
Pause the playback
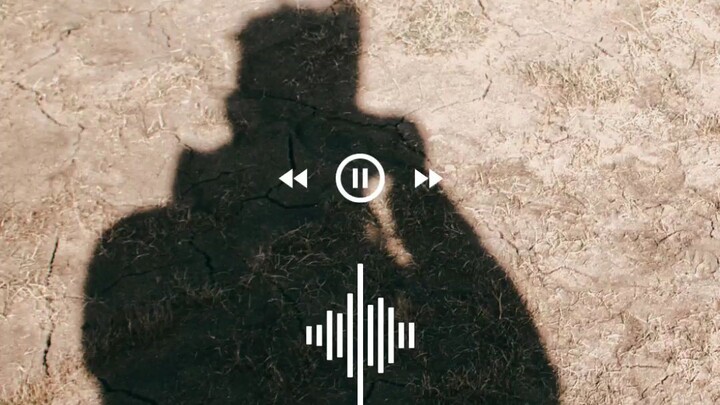tap(360, 179)
